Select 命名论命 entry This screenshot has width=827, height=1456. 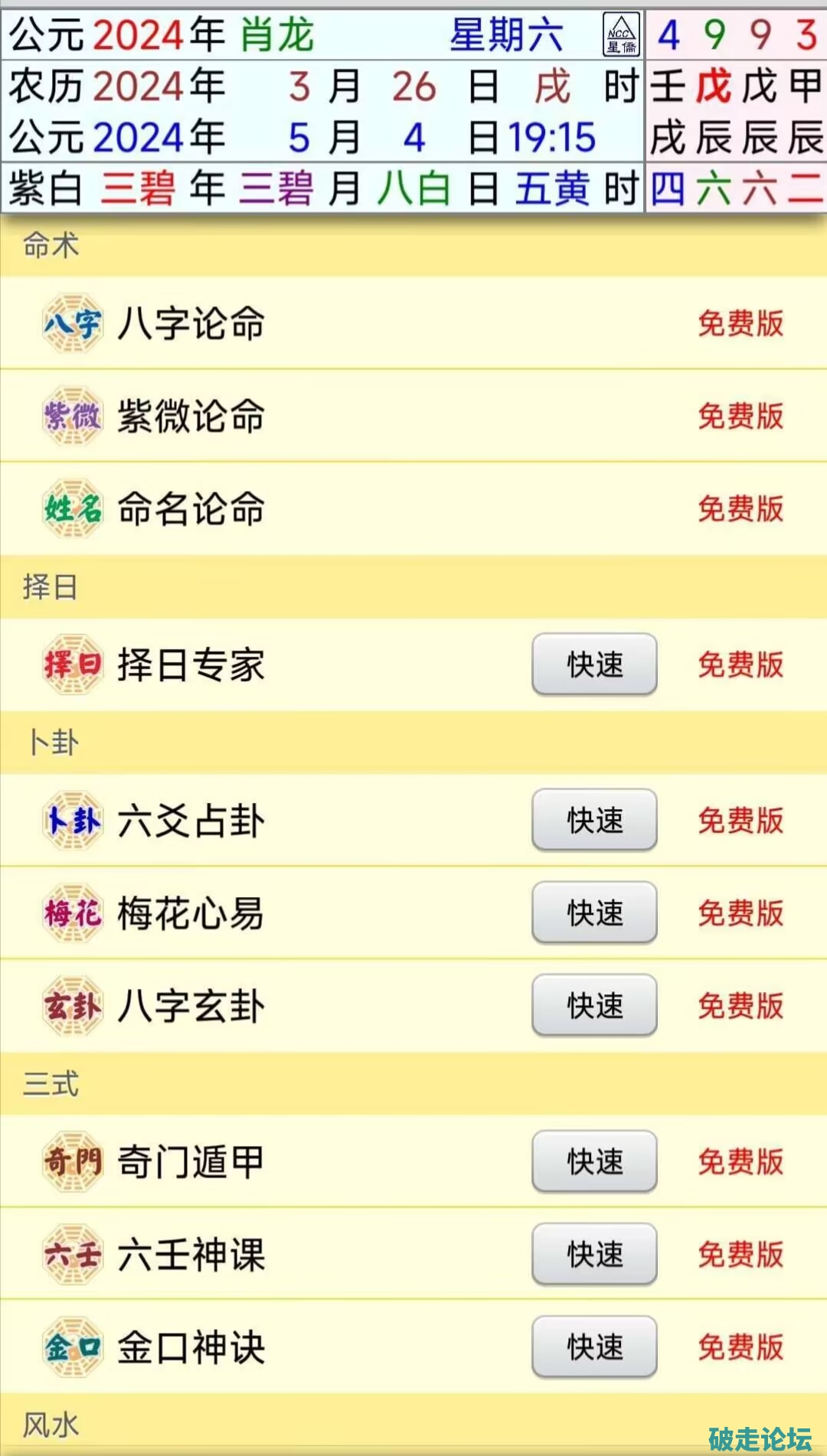pyautogui.click(x=191, y=508)
